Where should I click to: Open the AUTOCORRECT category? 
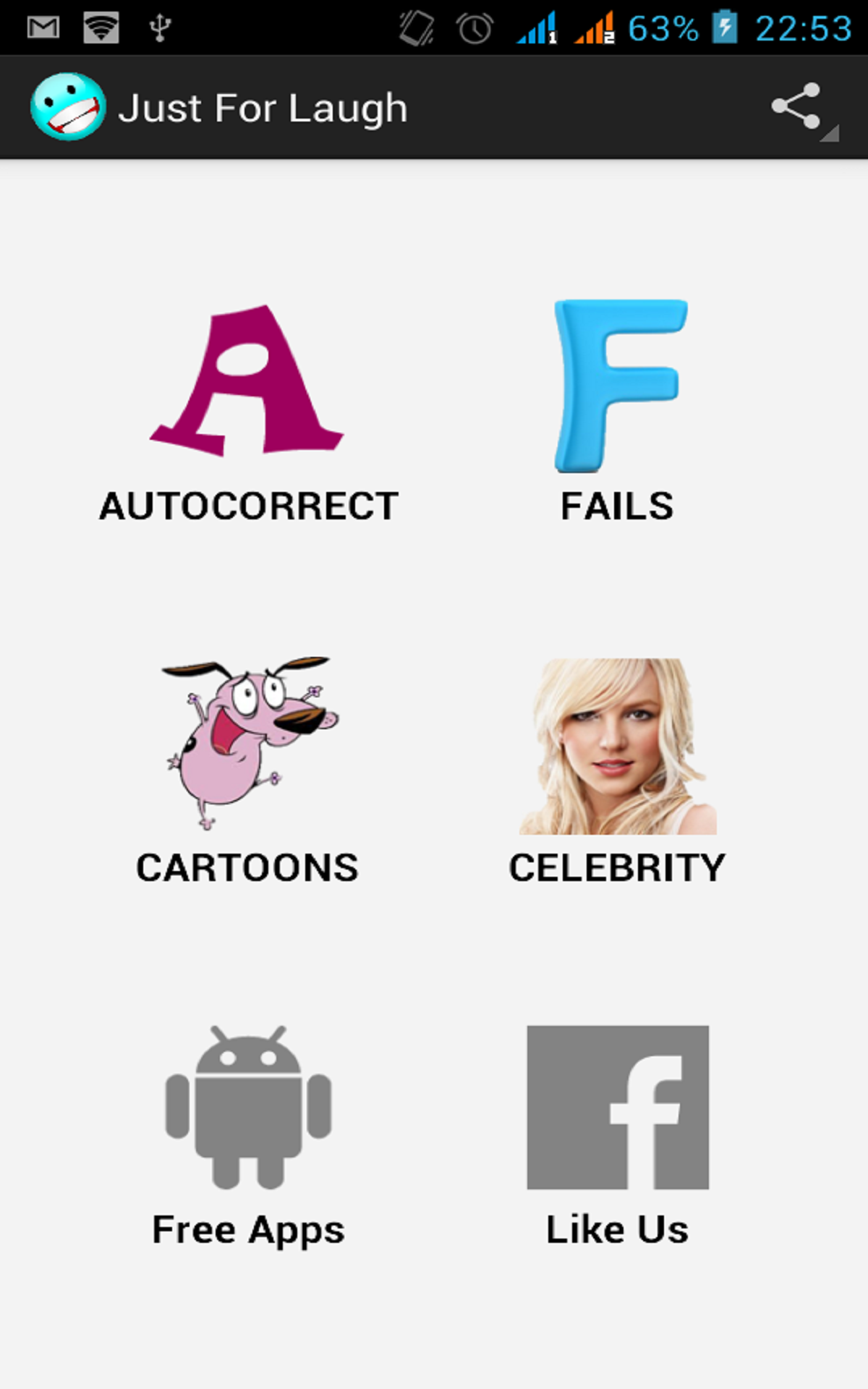(249, 405)
